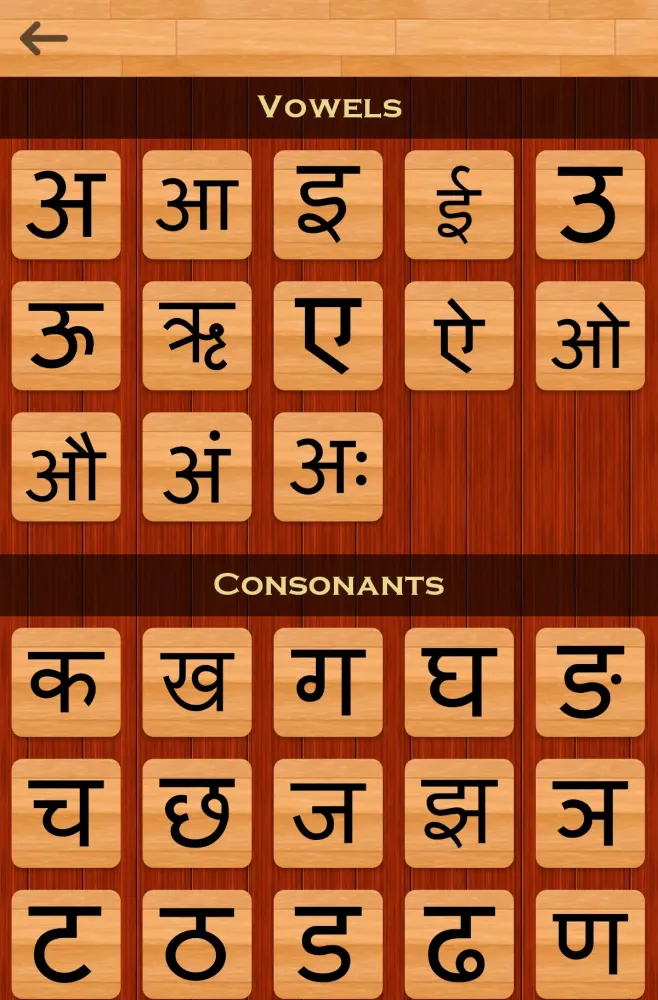Tap the vowel tile इ
Screen dimensions: 658x1000
point(328,205)
